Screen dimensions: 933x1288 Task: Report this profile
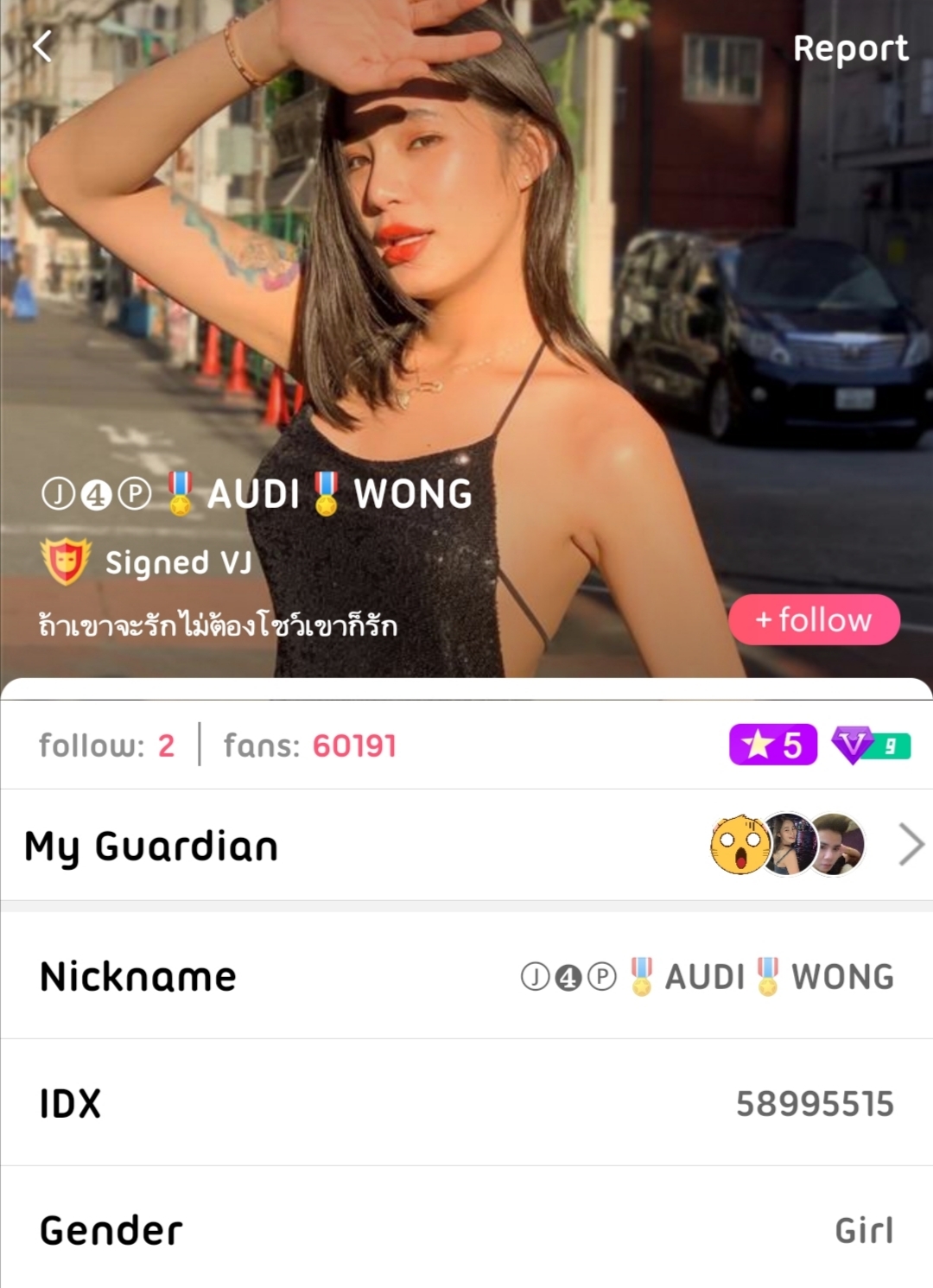coord(850,49)
